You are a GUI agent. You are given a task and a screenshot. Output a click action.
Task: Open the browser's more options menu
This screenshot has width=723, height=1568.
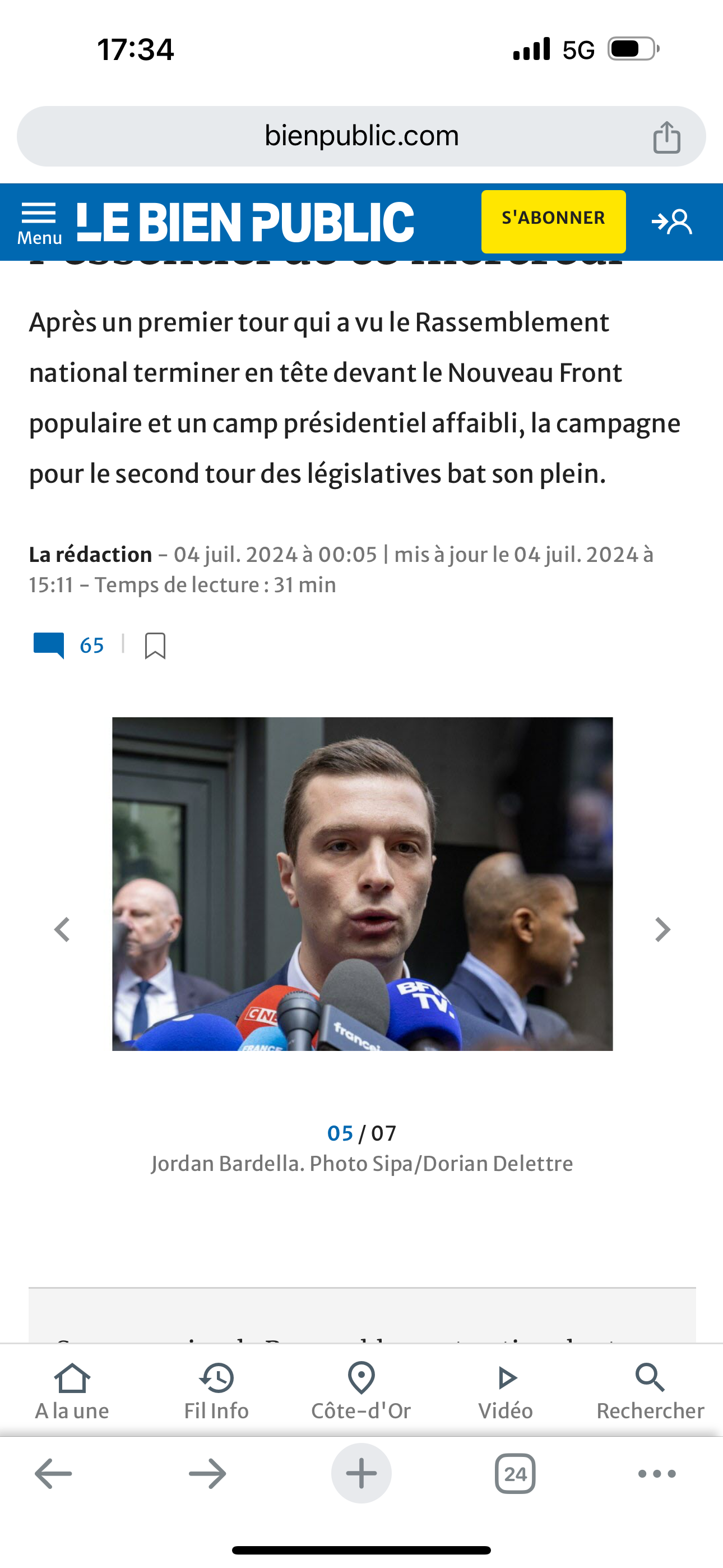657,1474
